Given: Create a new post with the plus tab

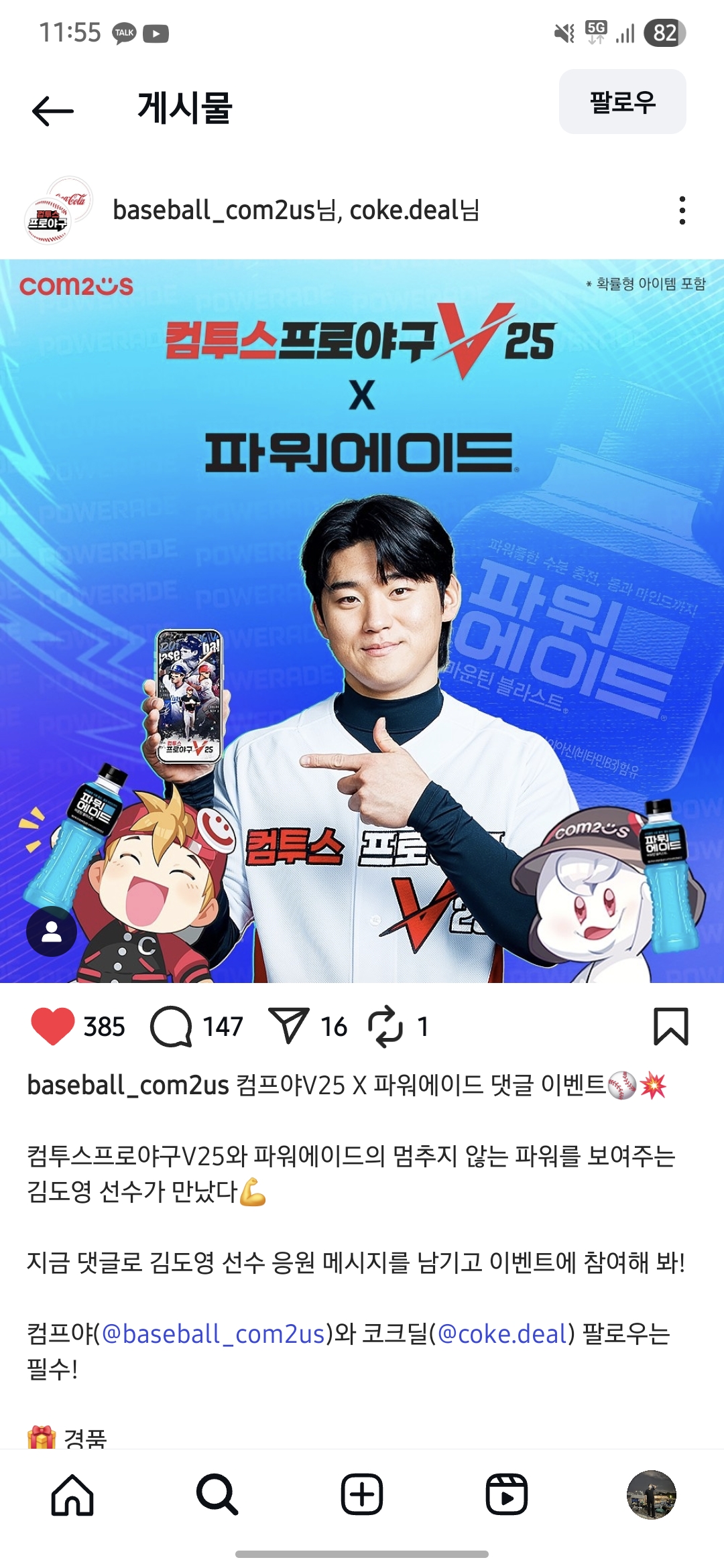Looking at the screenshot, I should click(362, 1495).
